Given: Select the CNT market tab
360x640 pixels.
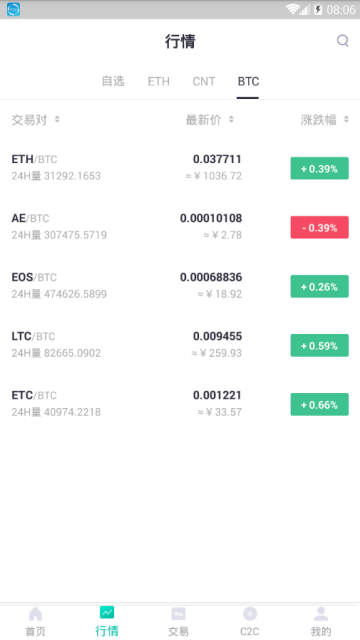Looking at the screenshot, I should [x=204, y=81].
